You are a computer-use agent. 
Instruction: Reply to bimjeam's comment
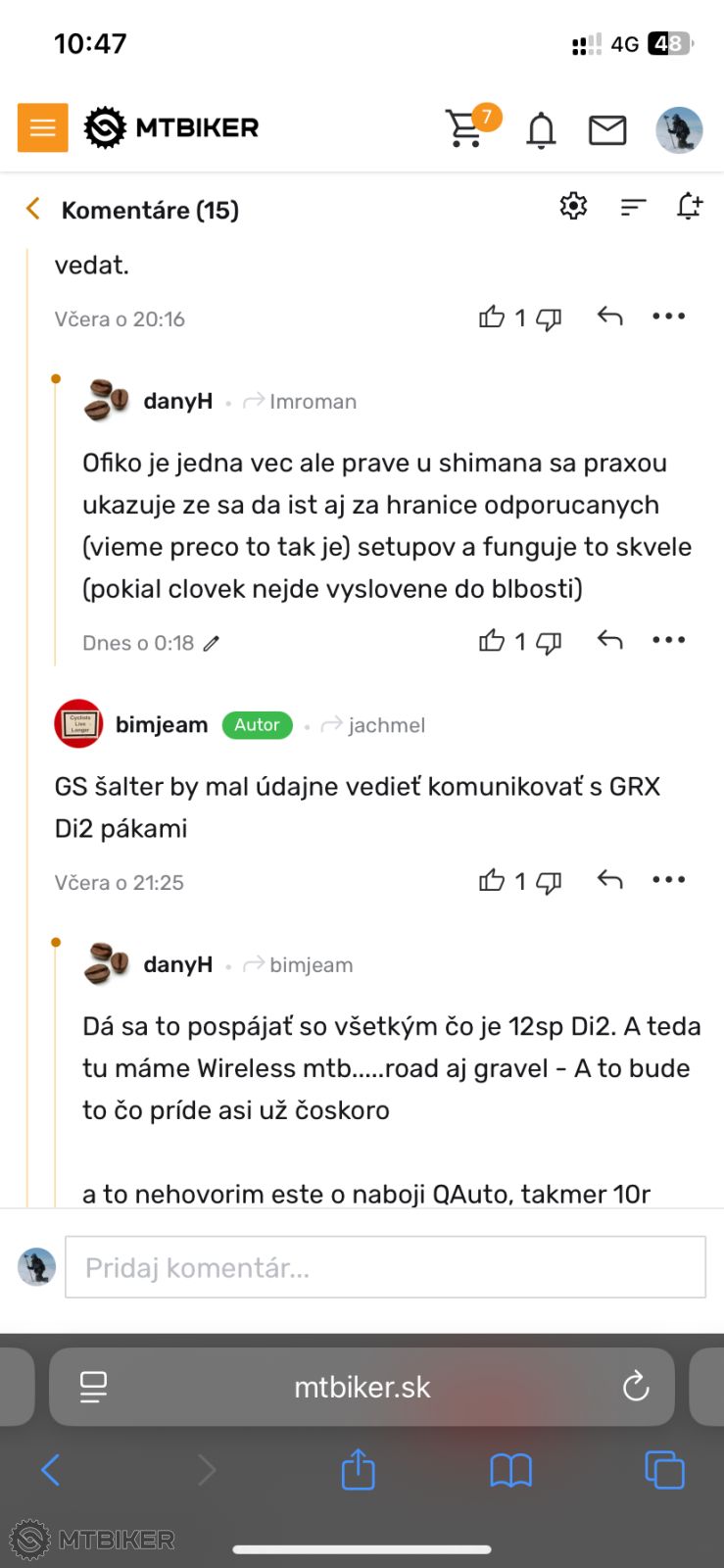click(x=609, y=880)
